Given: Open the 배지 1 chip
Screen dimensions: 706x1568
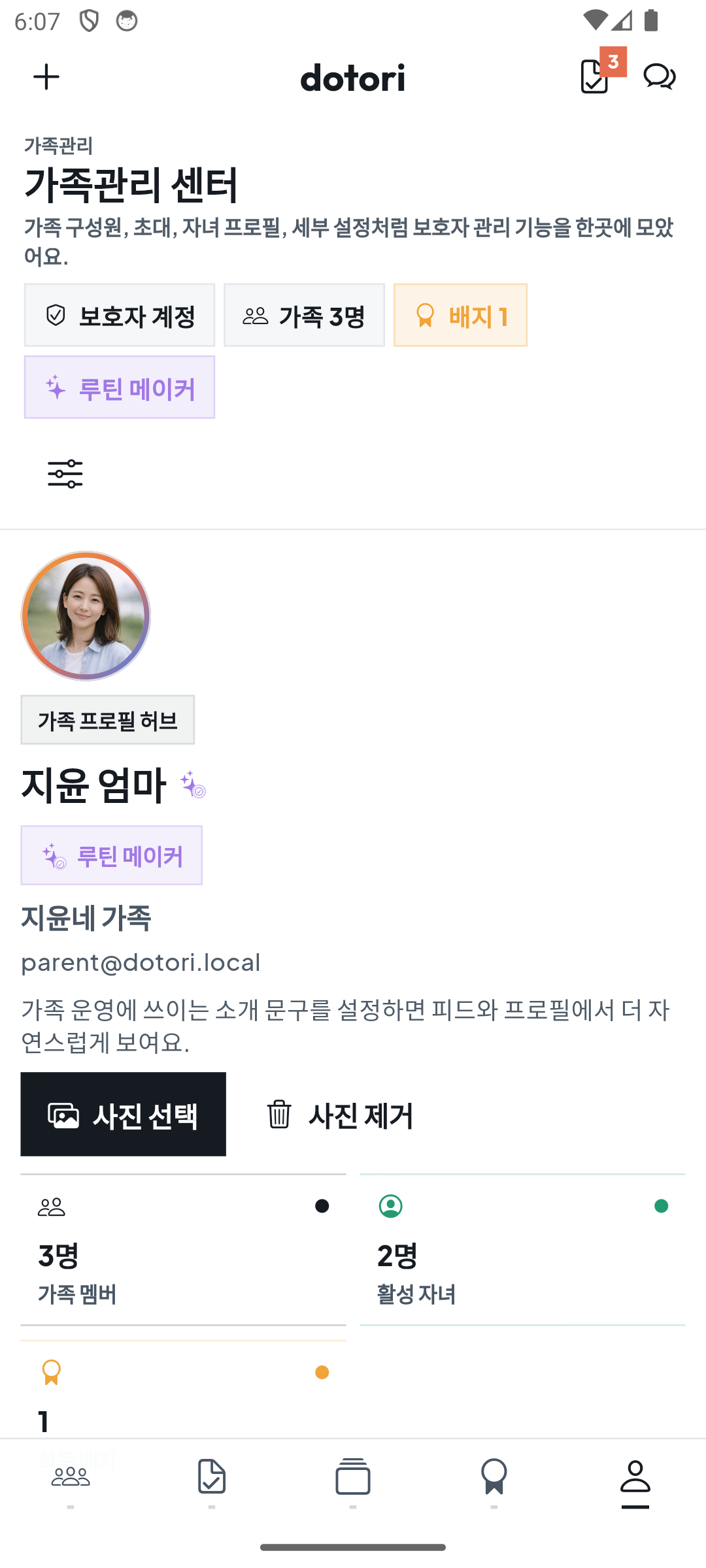Looking at the screenshot, I should pos(460,315).
